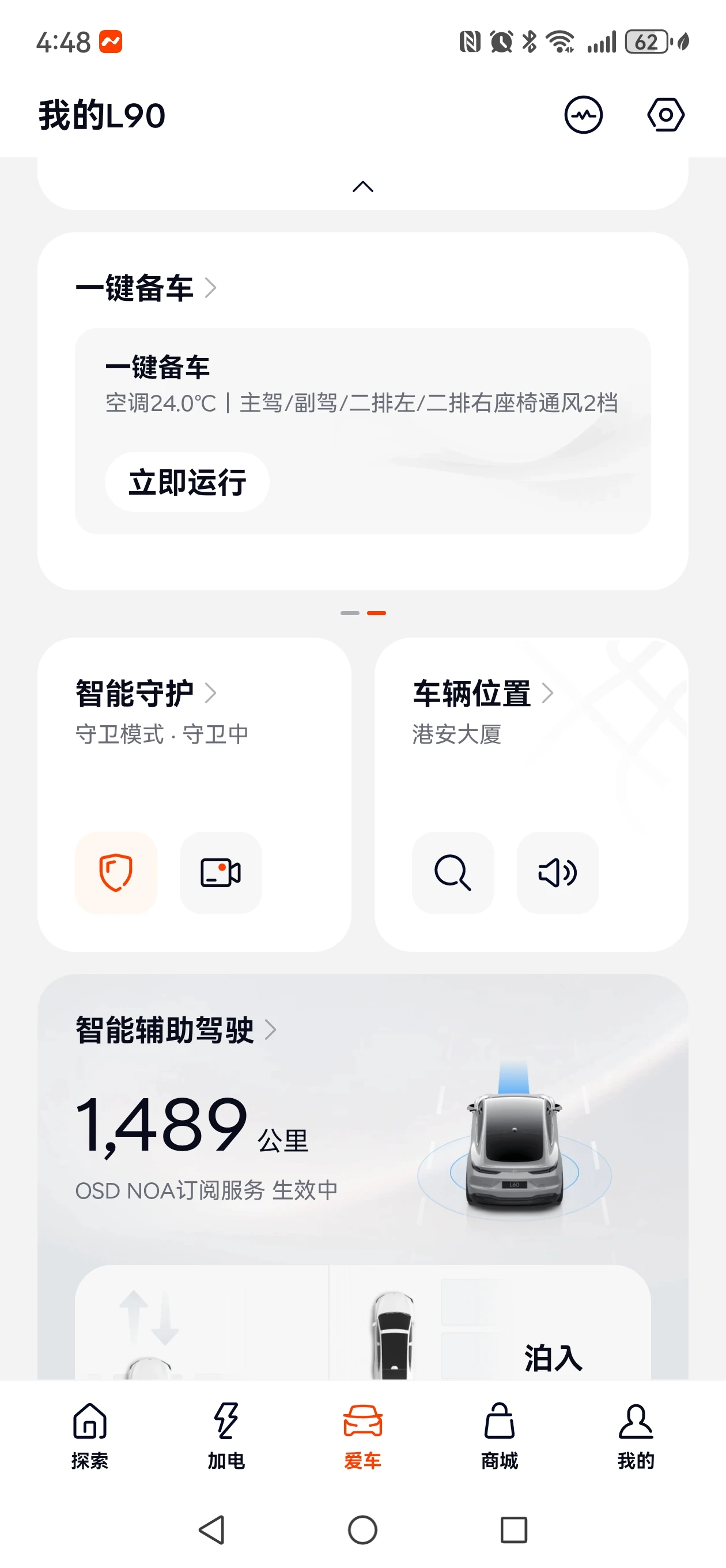Open the hexagon settings icon
Image resolution: width=726 pixels, height=1568 pixels.
point(665,115)
